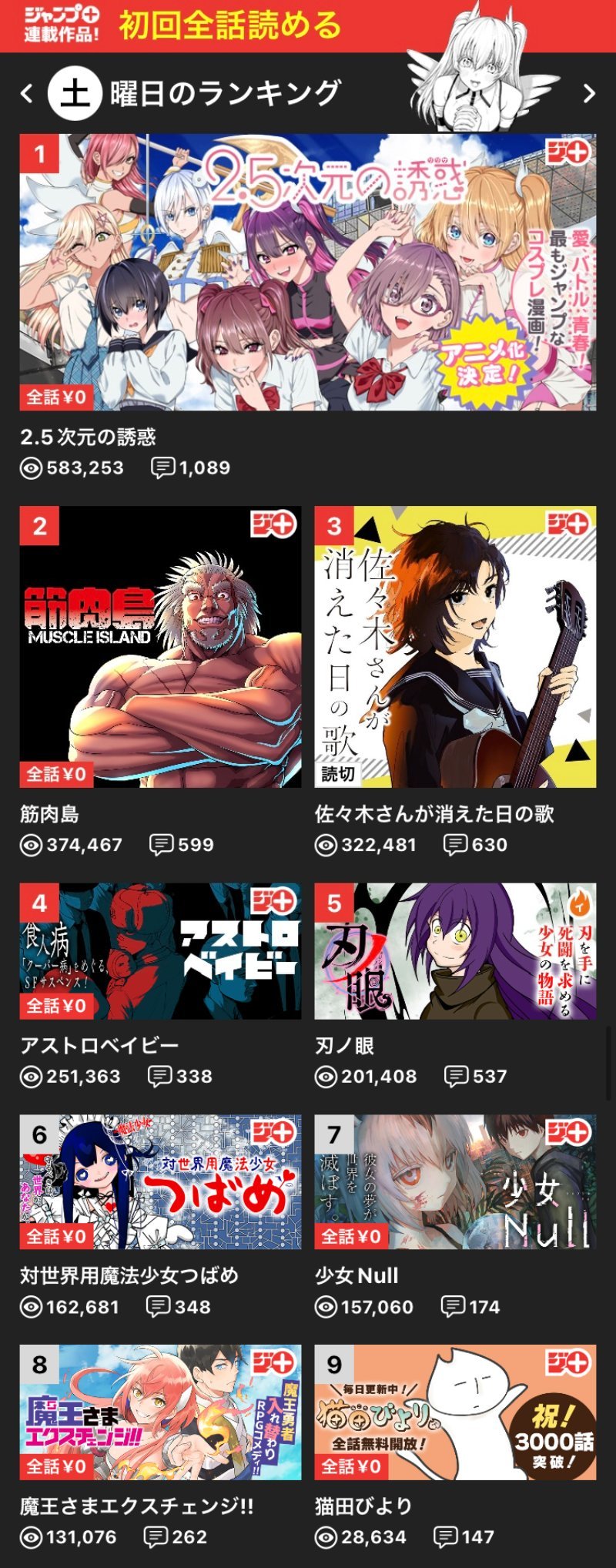Open 対世界用魔法少女つばめ

pos(160,1181)
